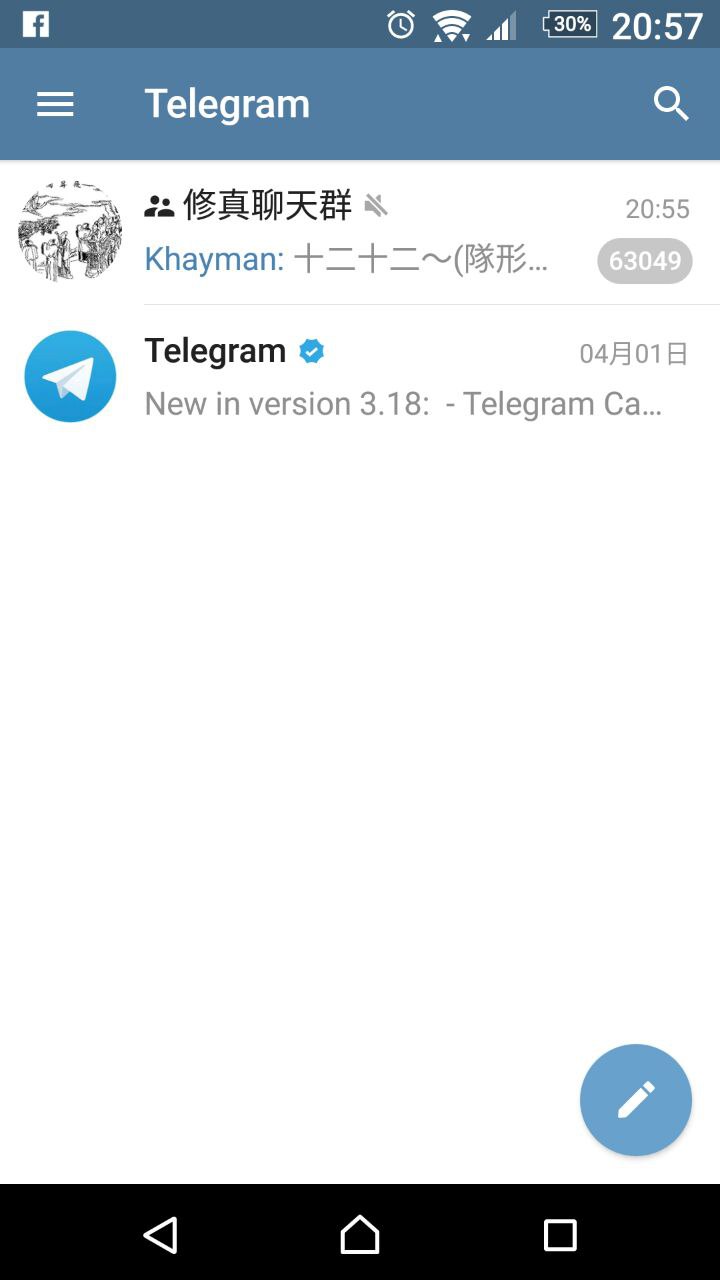Open the 修真聊天群 group chat

click(400, 233)
